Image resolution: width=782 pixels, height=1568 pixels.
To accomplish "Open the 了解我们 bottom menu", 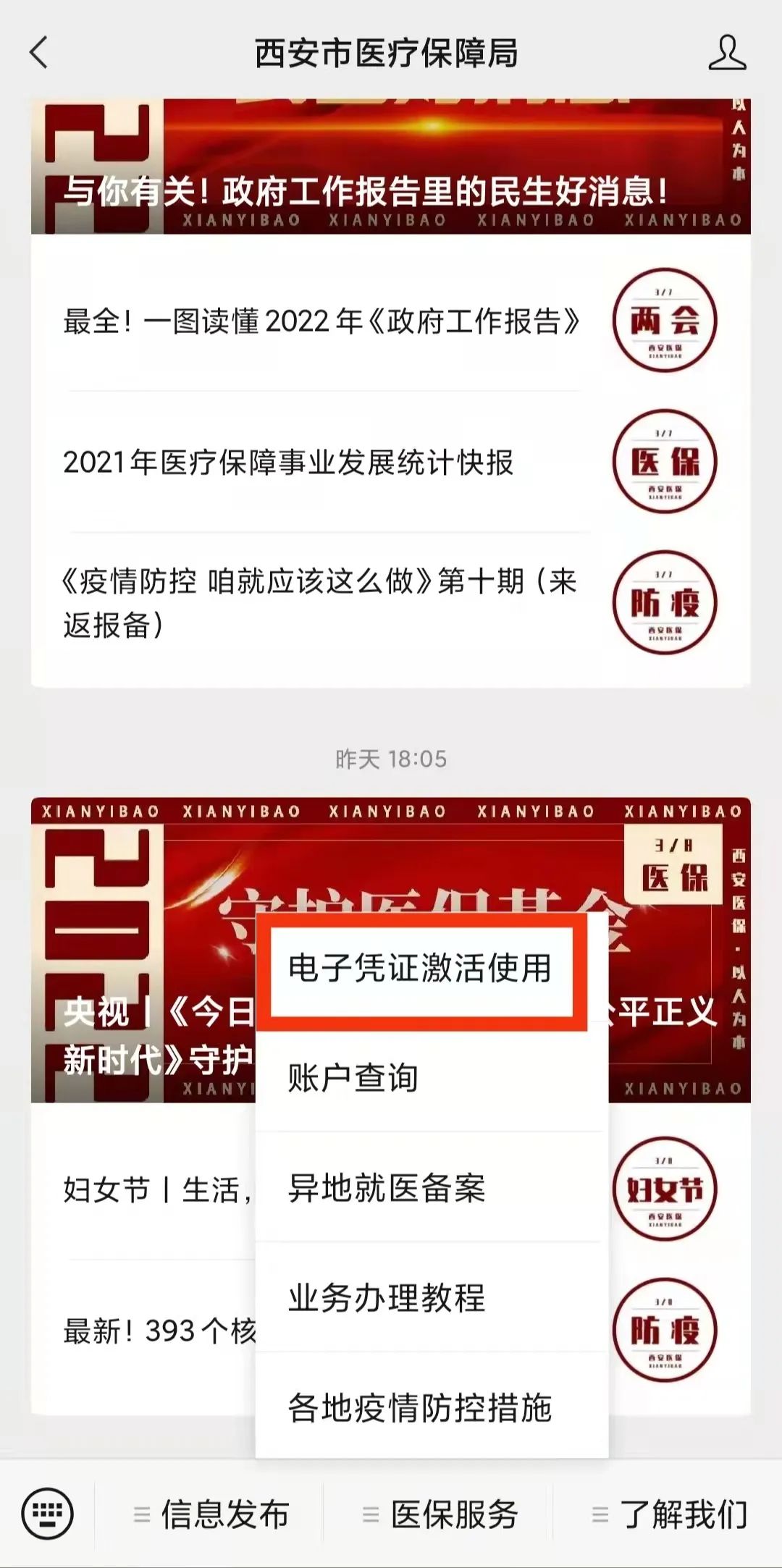I will tap(670, 1514).
